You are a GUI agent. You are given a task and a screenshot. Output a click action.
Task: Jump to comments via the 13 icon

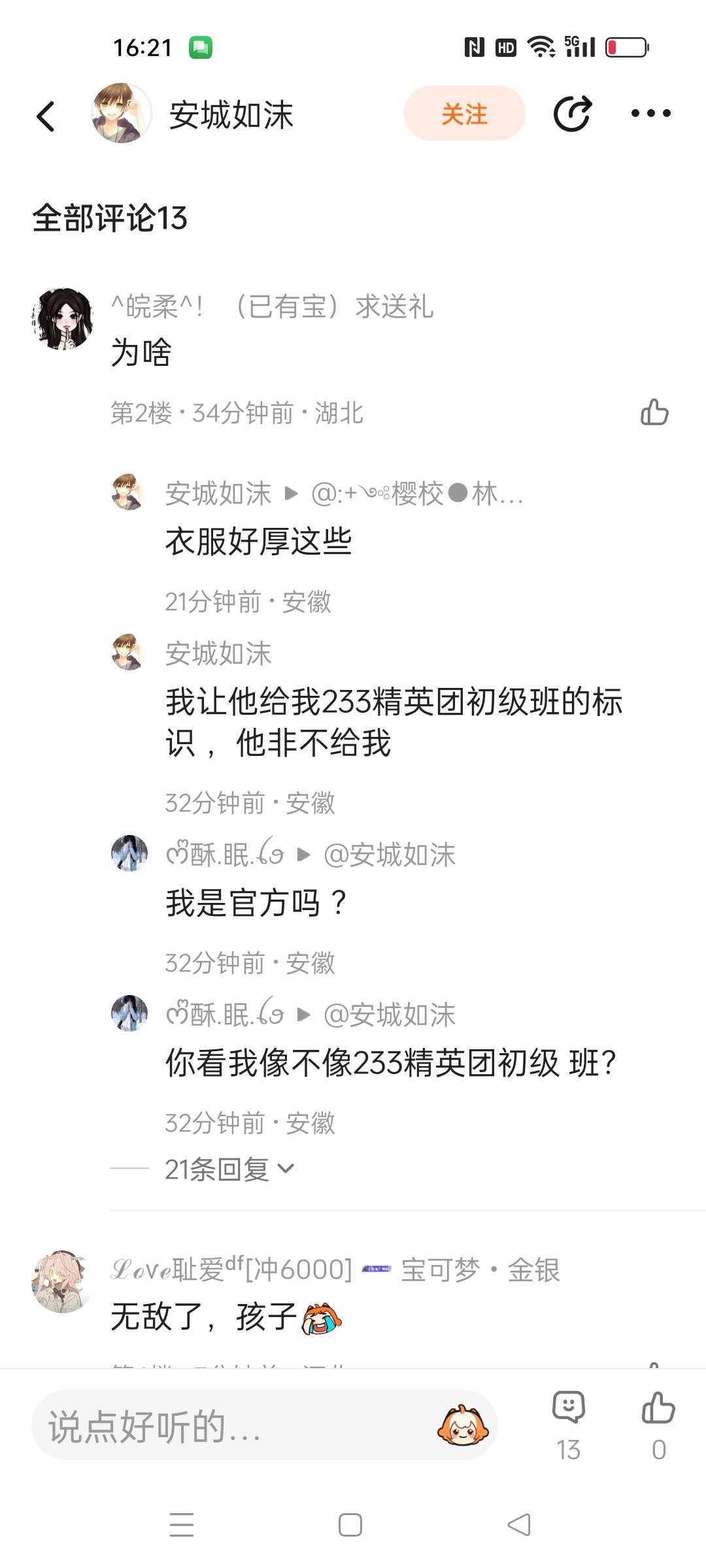[568, 1424]
